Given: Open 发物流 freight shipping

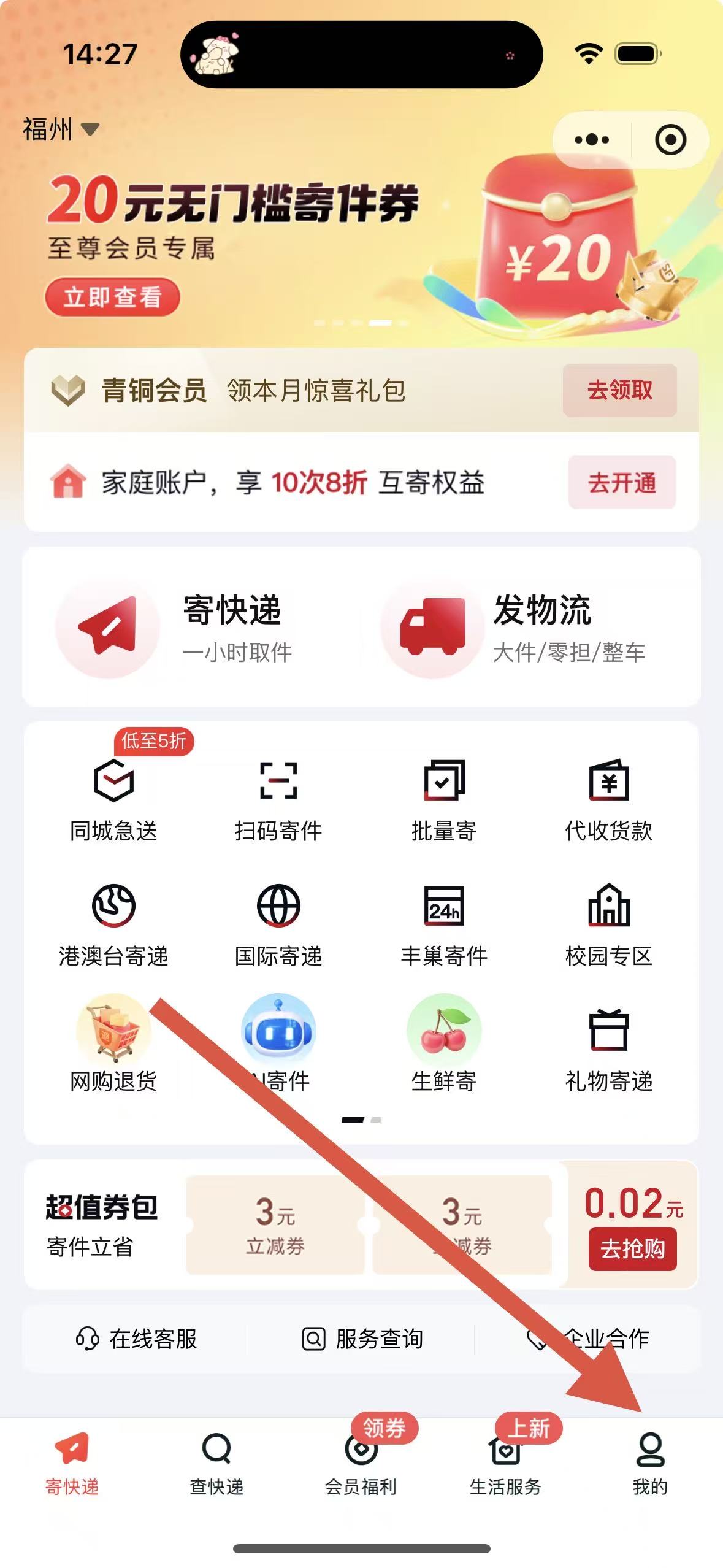Looking at the screenshot, I should pos(515,627).
